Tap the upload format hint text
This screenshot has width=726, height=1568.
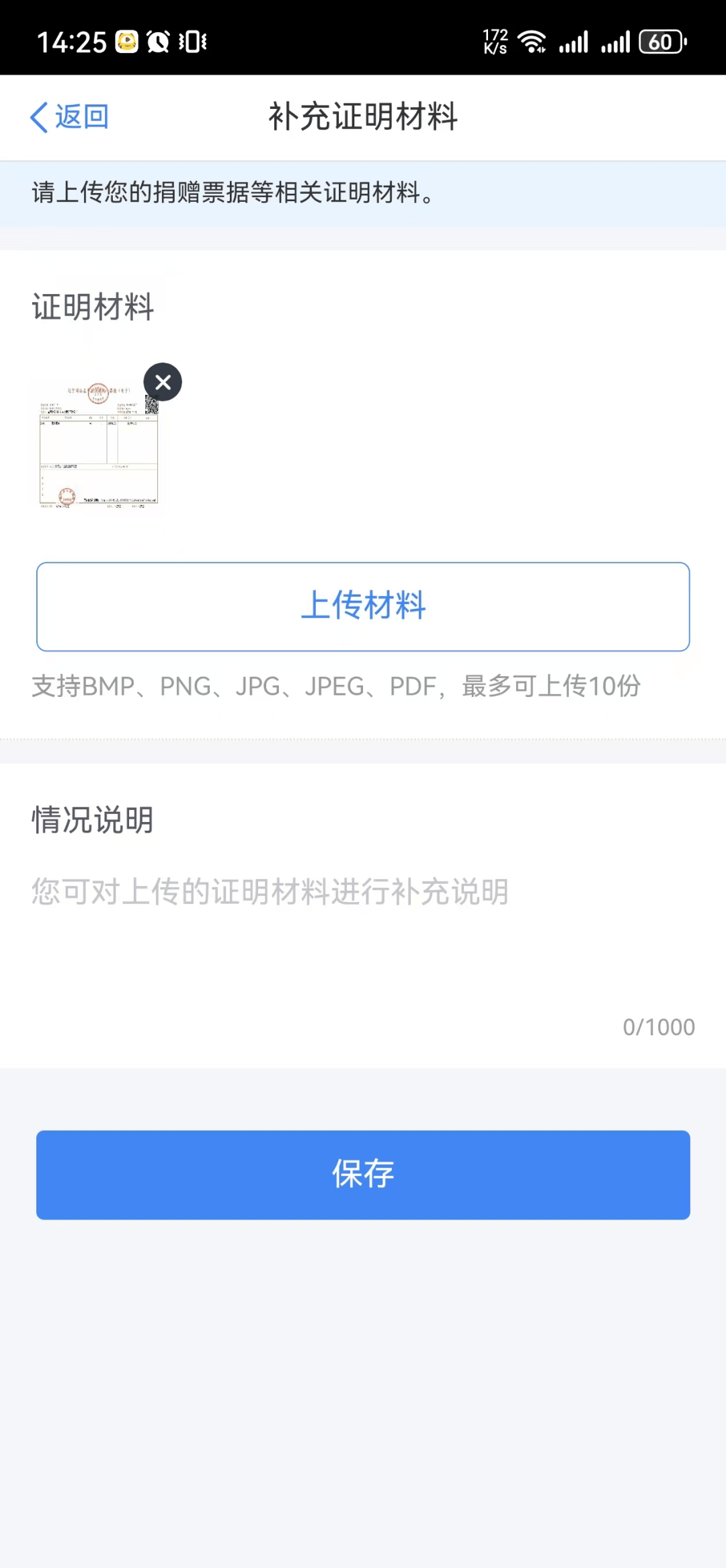(336, 686)
